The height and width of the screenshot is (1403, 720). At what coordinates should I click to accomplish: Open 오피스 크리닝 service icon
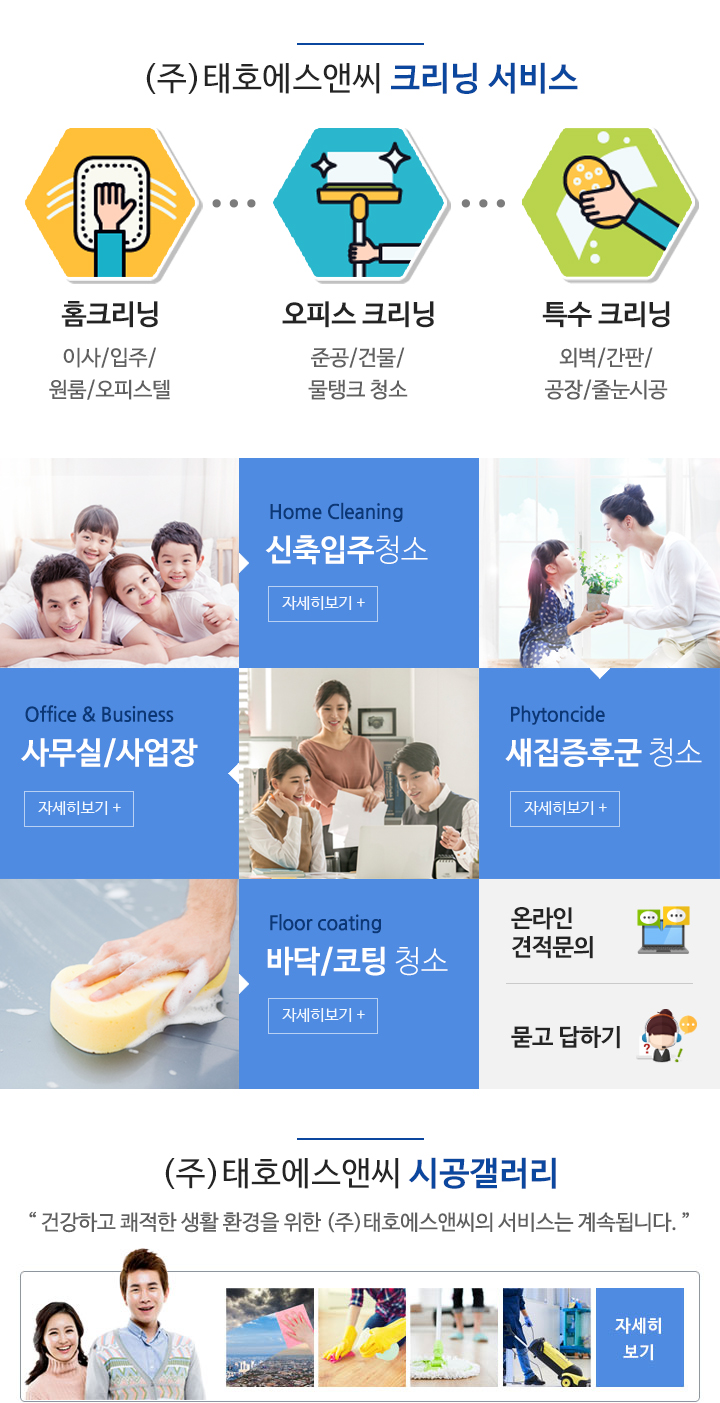click(358, 203)
